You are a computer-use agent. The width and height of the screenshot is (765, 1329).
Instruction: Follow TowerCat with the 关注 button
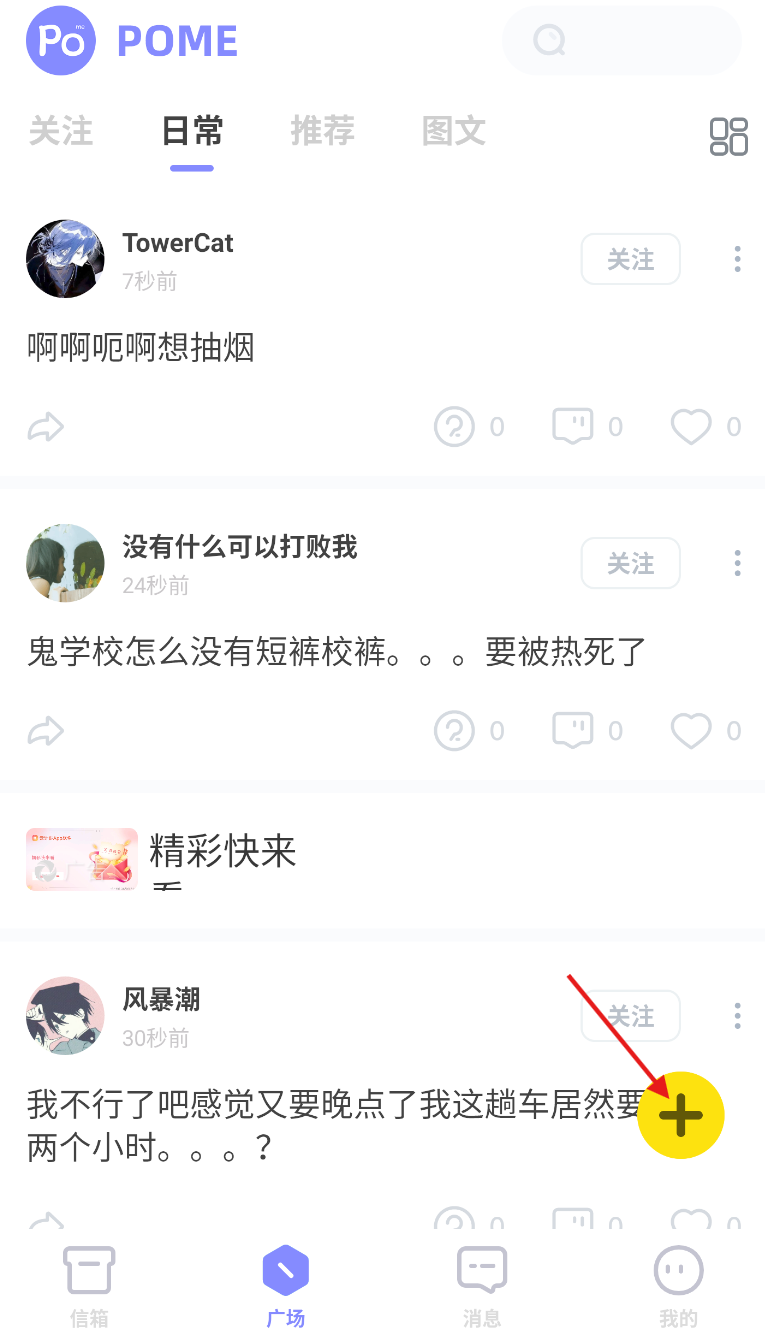pyautogui.click(x=630, y=260)
